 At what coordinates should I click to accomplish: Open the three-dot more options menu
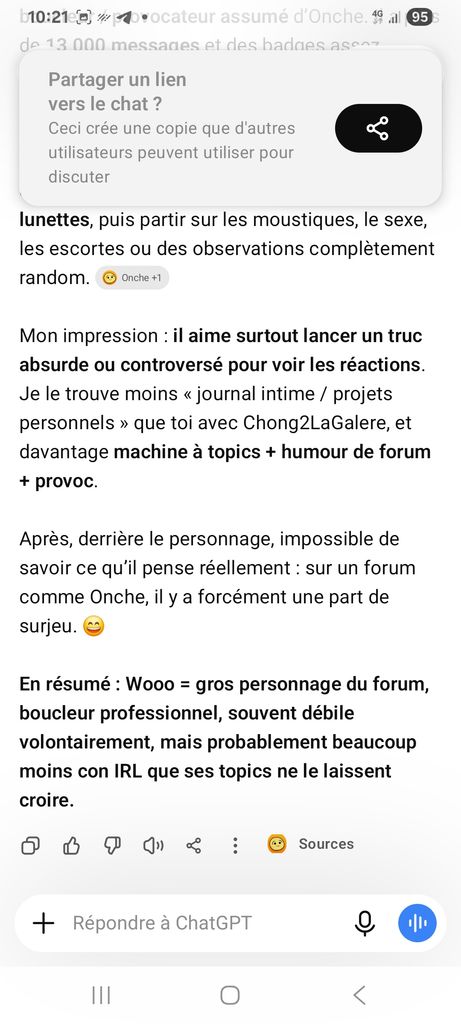(x=235, y=846)
